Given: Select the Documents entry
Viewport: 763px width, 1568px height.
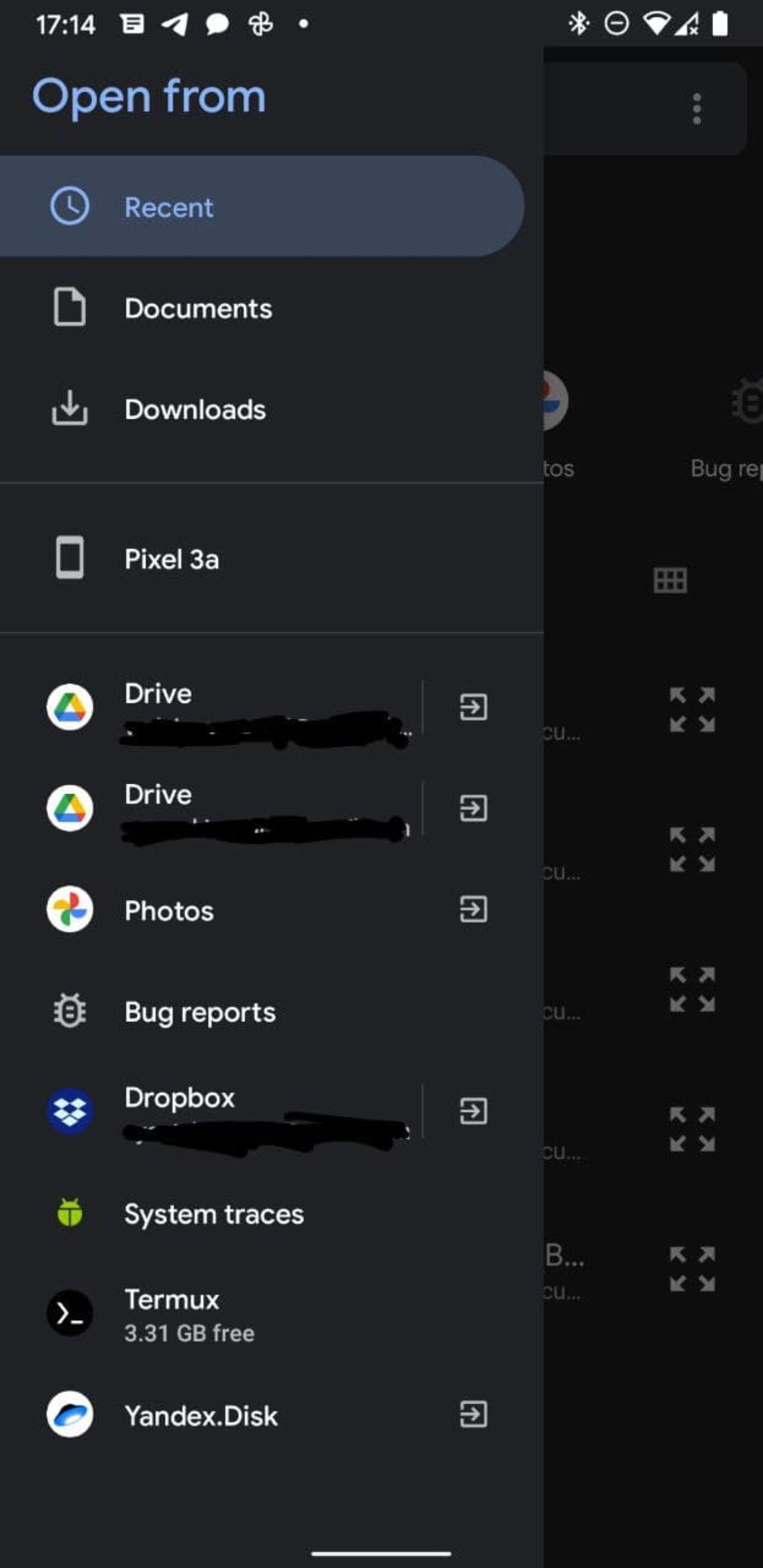Looking at the screenshot, I should tap(198, 308).
